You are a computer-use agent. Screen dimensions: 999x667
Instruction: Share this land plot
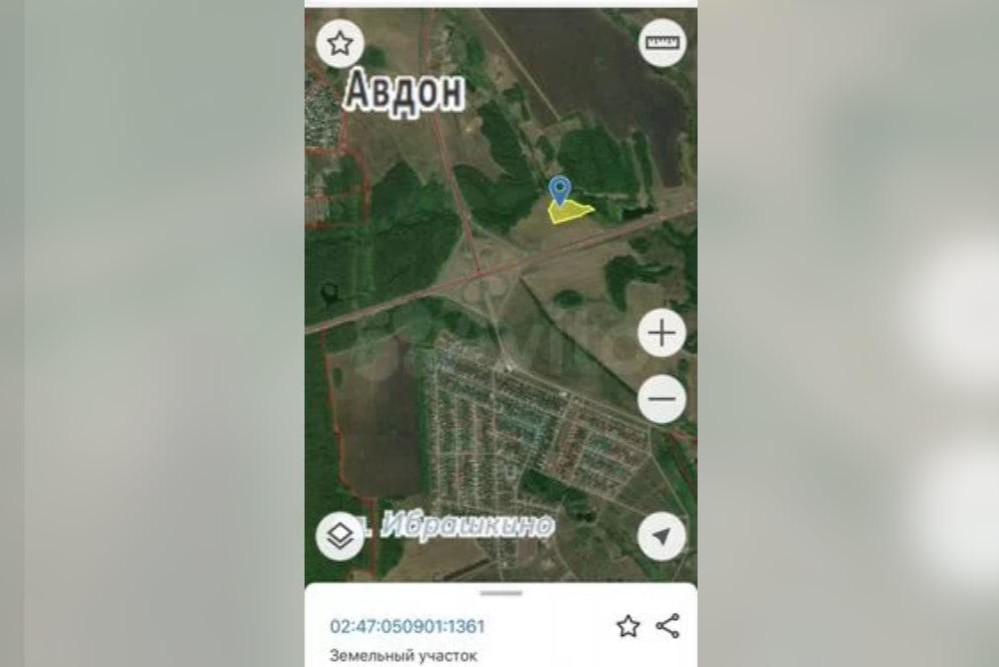point(668,627)
